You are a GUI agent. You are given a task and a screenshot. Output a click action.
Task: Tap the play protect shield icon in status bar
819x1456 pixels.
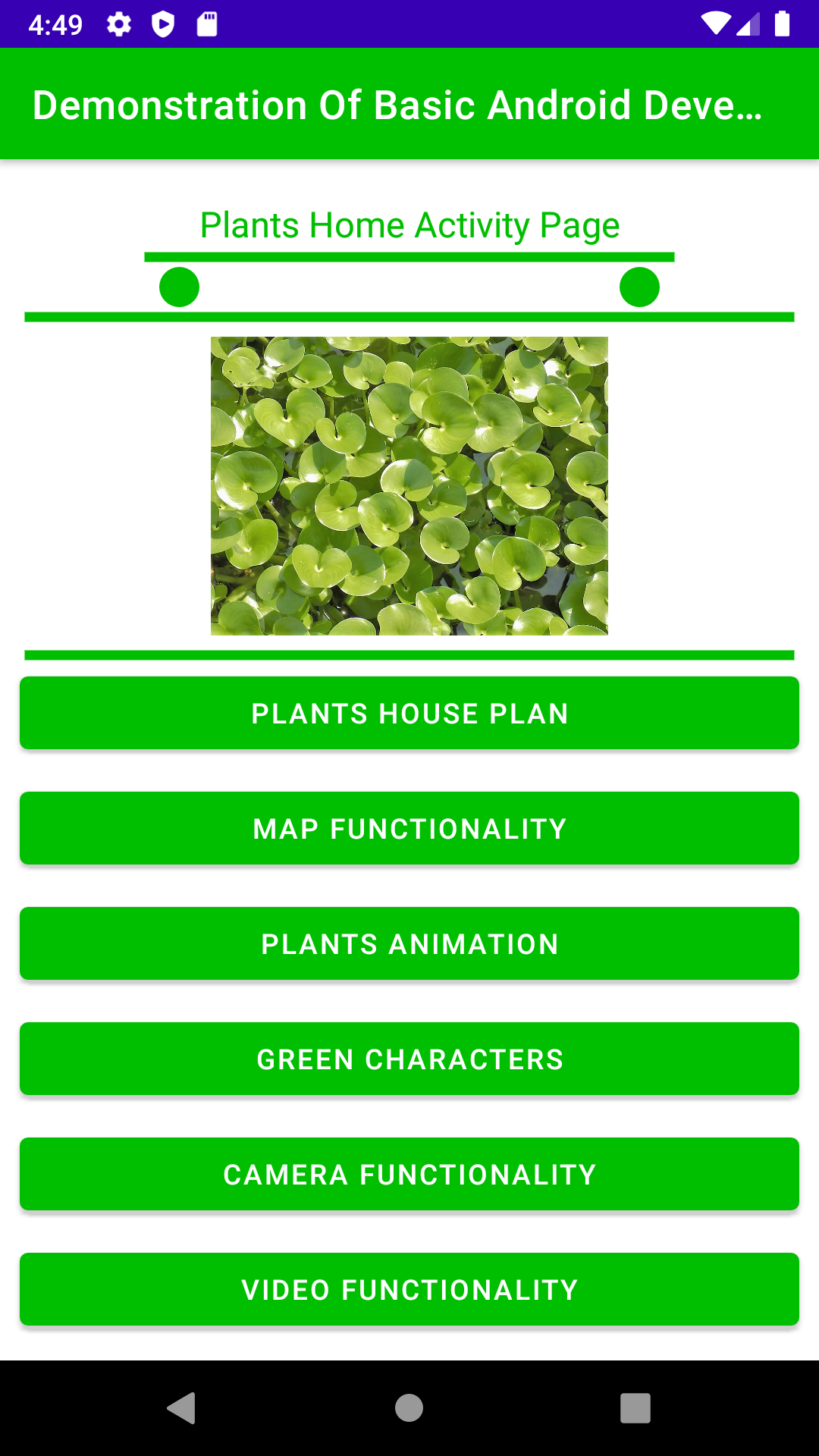tap(163, 24)
